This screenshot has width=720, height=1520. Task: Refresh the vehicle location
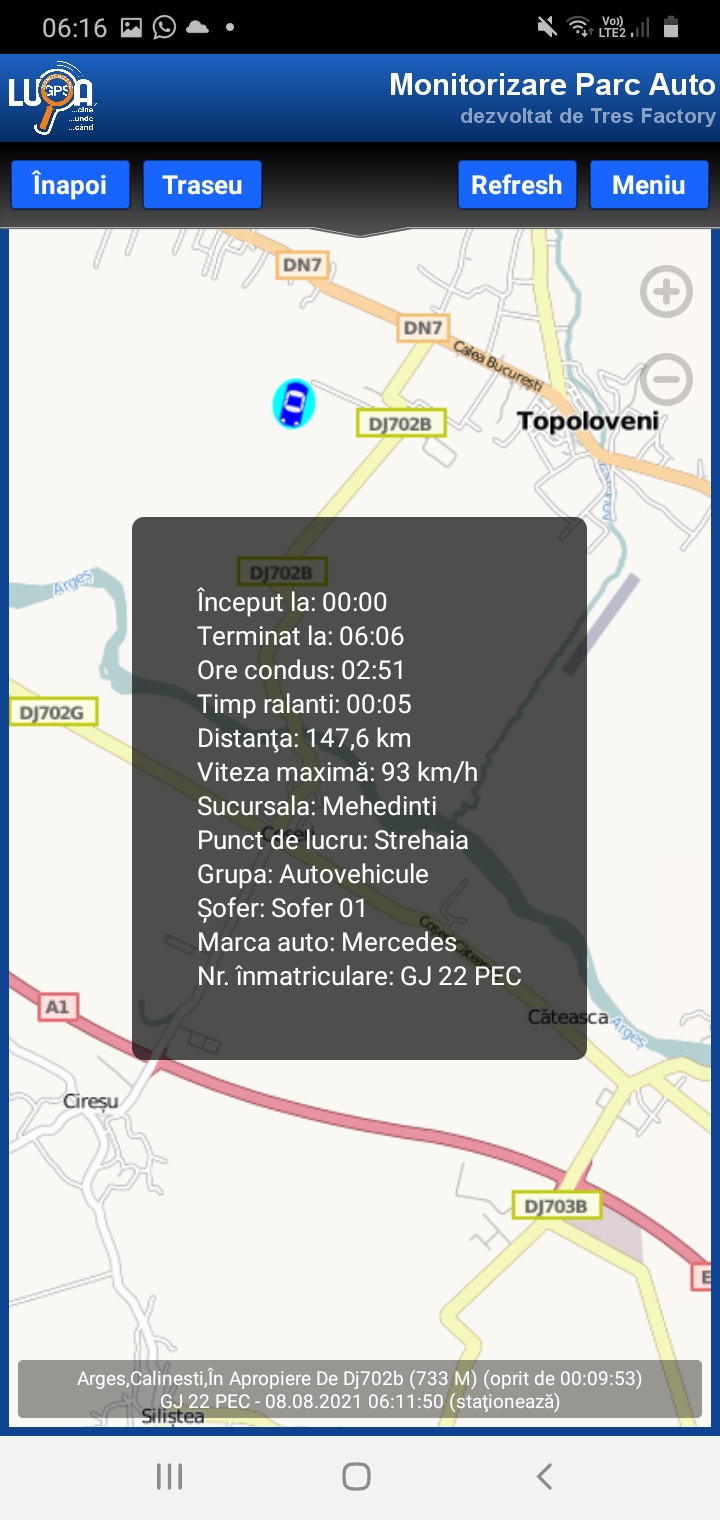pyautogui.click(x=517, y=185)
